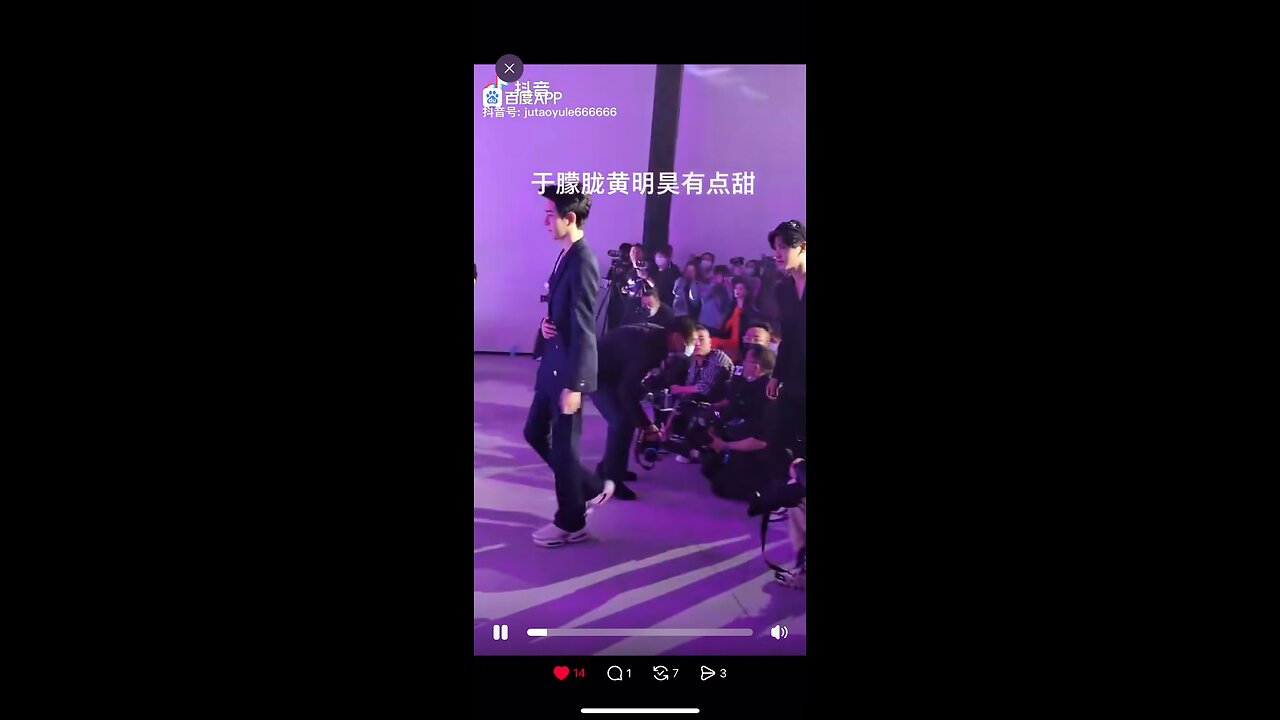Viewport: 1280px width, 720px height.
Task: Pause the playing video
Action: (500, 632)
